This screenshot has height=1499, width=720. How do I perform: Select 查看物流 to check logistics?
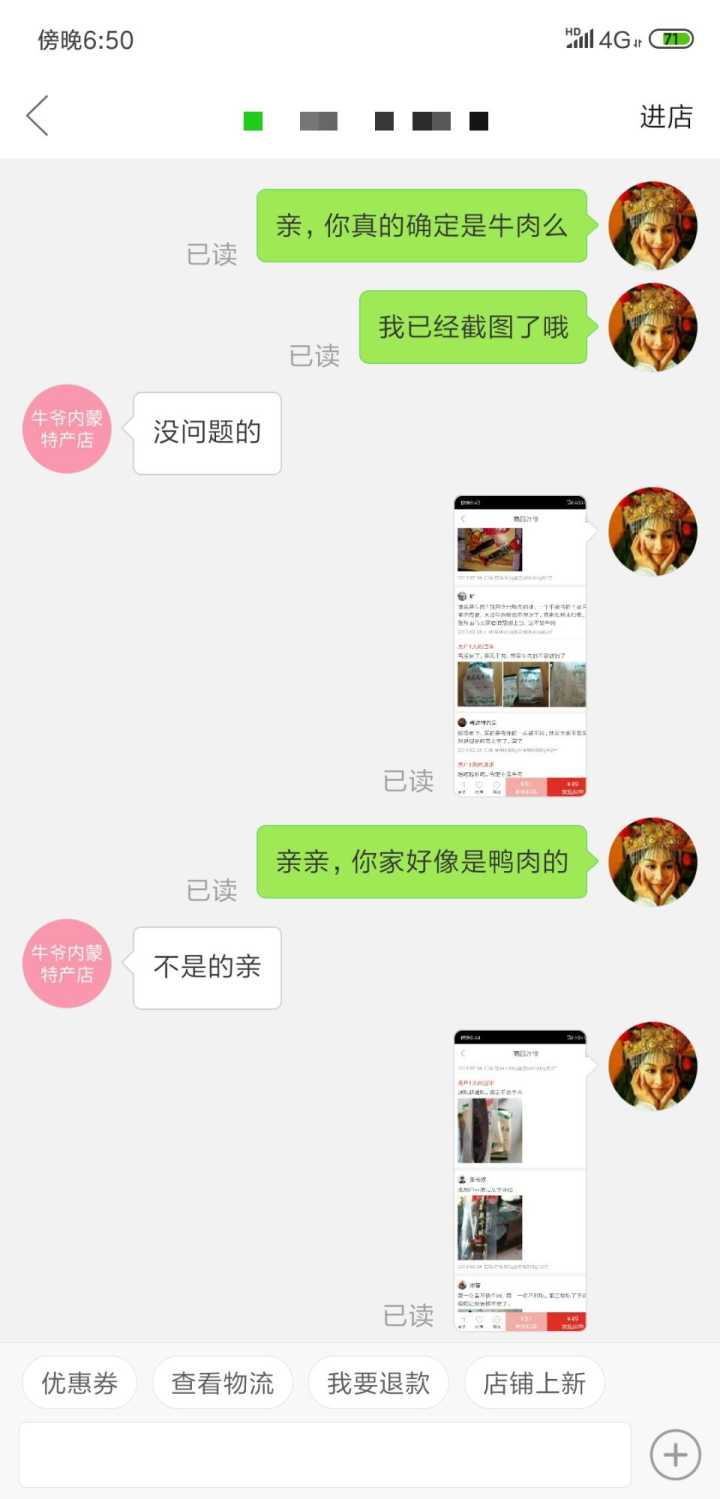[x=222, y=1383]
